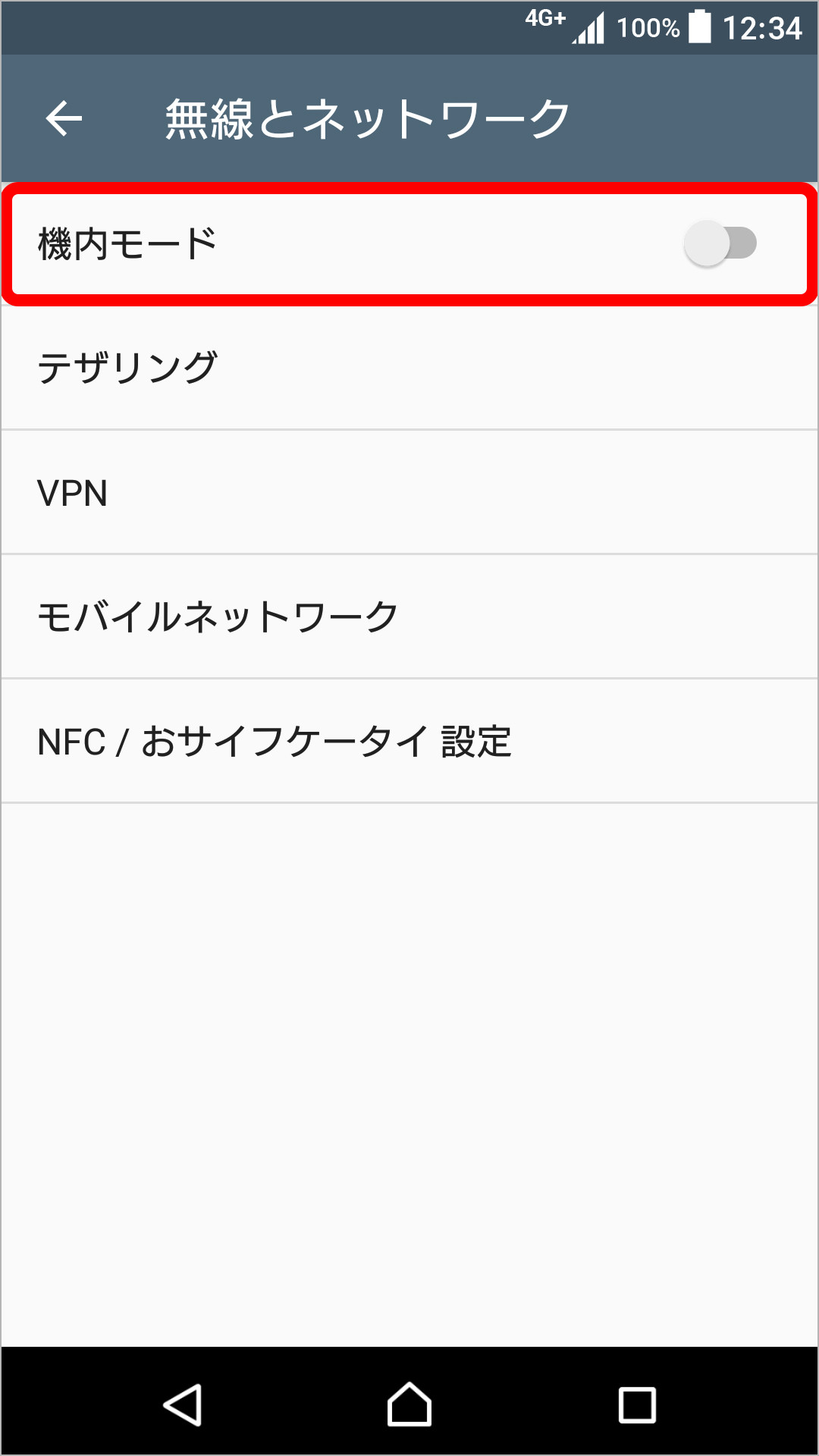Tap the signal strength bars icon
This screenshot has height=1456, width=819.
(x=590, y=27)
